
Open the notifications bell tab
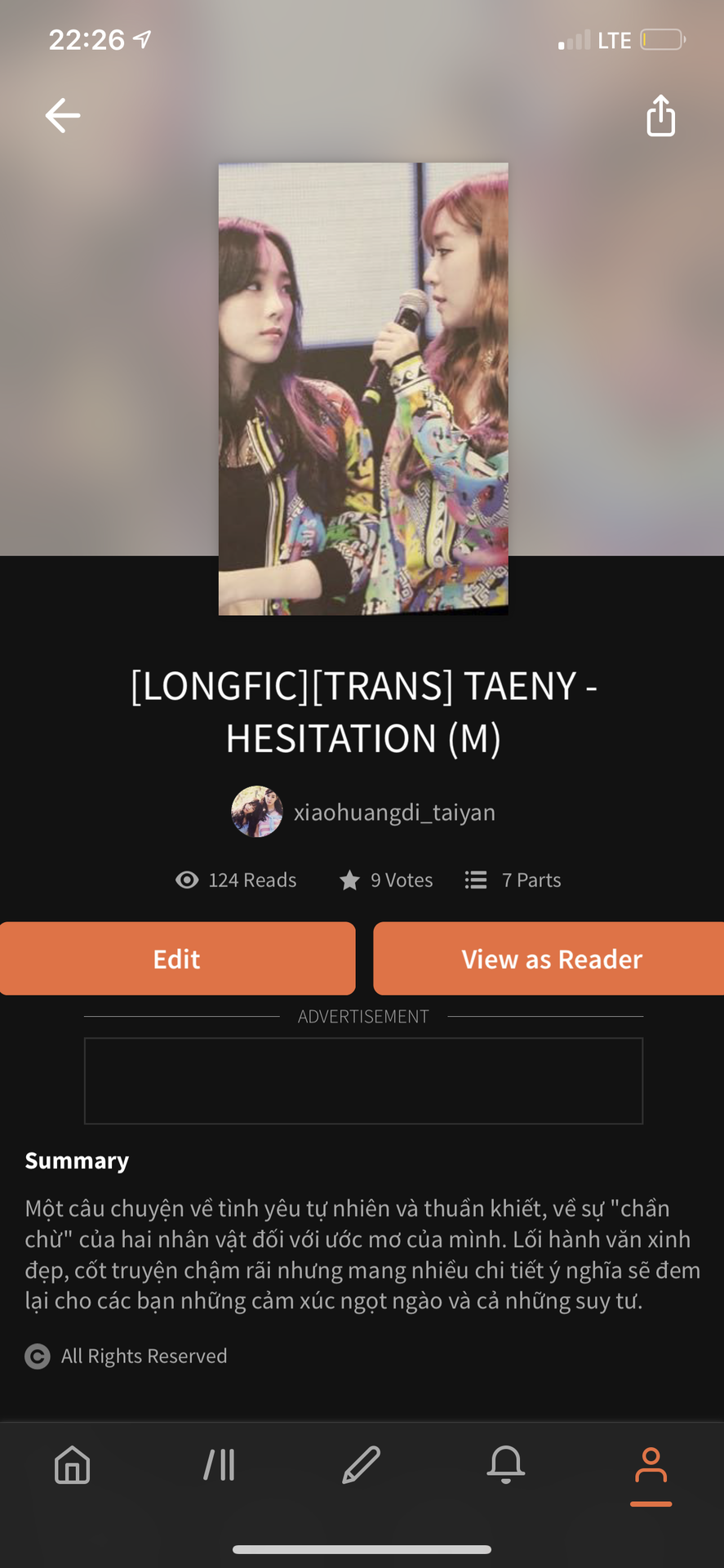(x=505, y=1465)
